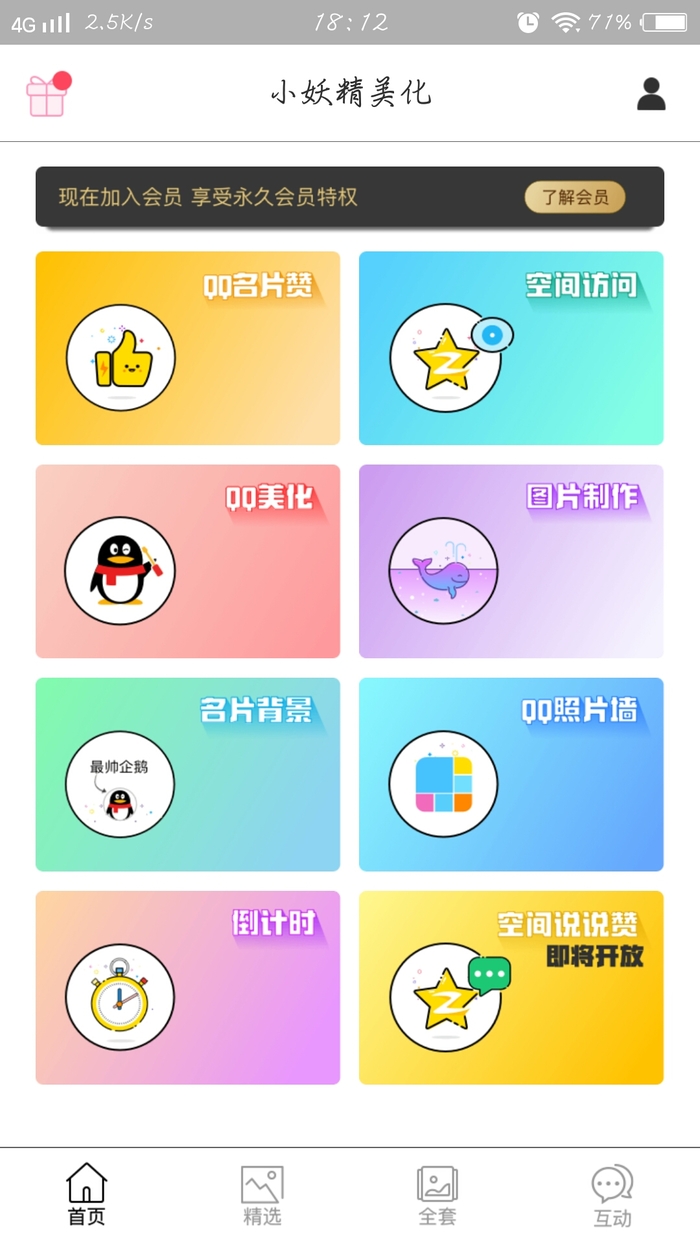Go to the 首页 tab
Viewport: 700px width, 1244px height.
point(87,1195)
